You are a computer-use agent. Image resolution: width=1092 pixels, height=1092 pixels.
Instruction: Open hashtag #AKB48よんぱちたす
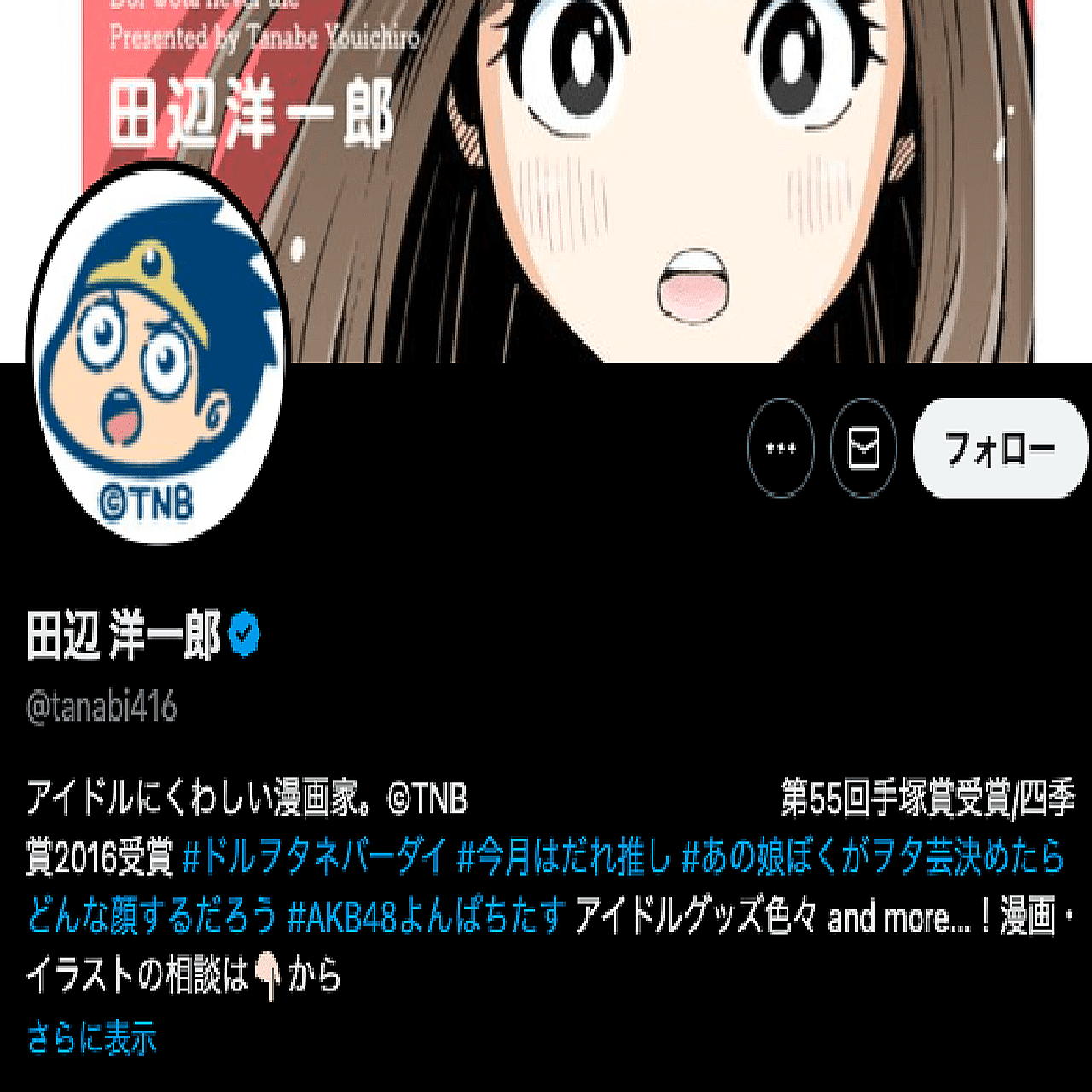tap(427, 917)
